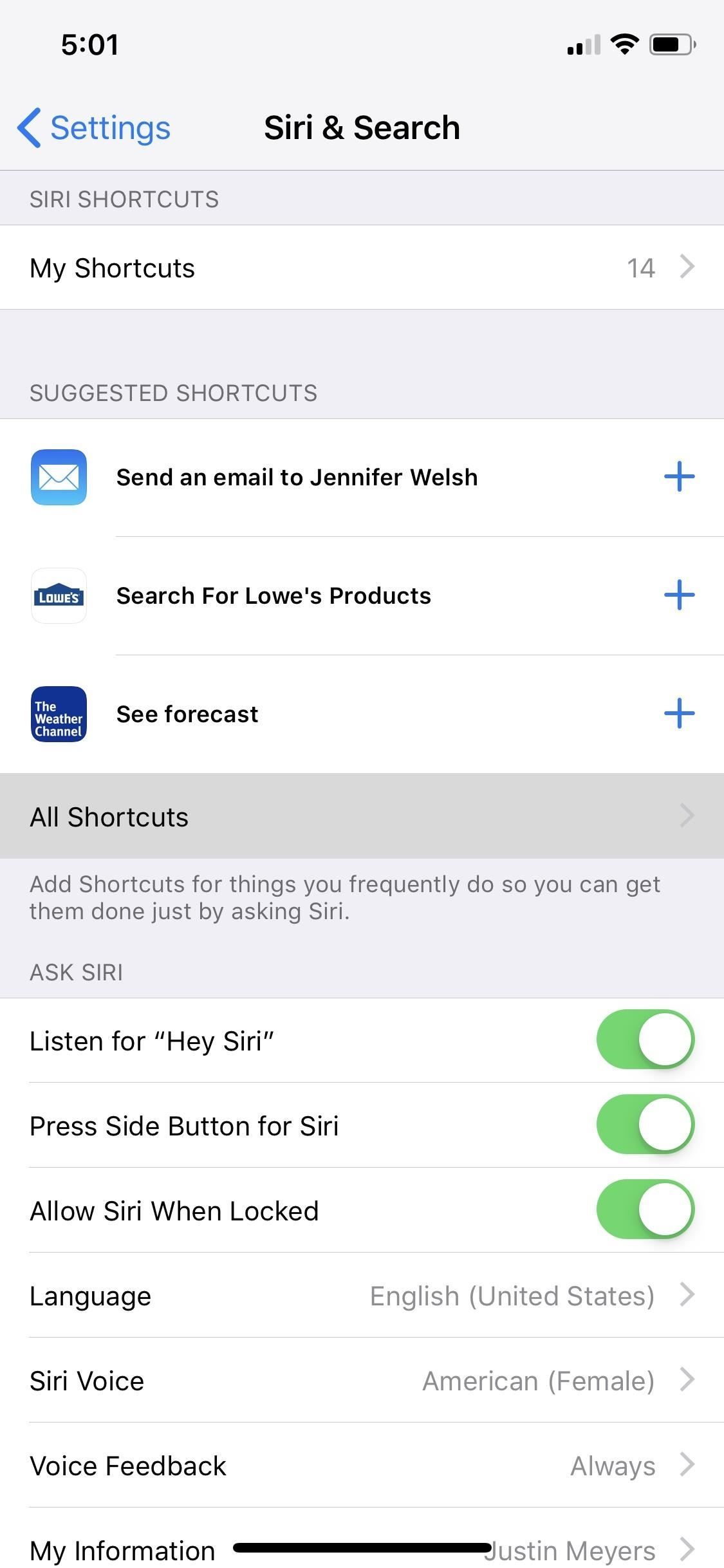Add the See forecast shortcut
This screenshot has width=724, height=1568.
[x=679, y=713]
